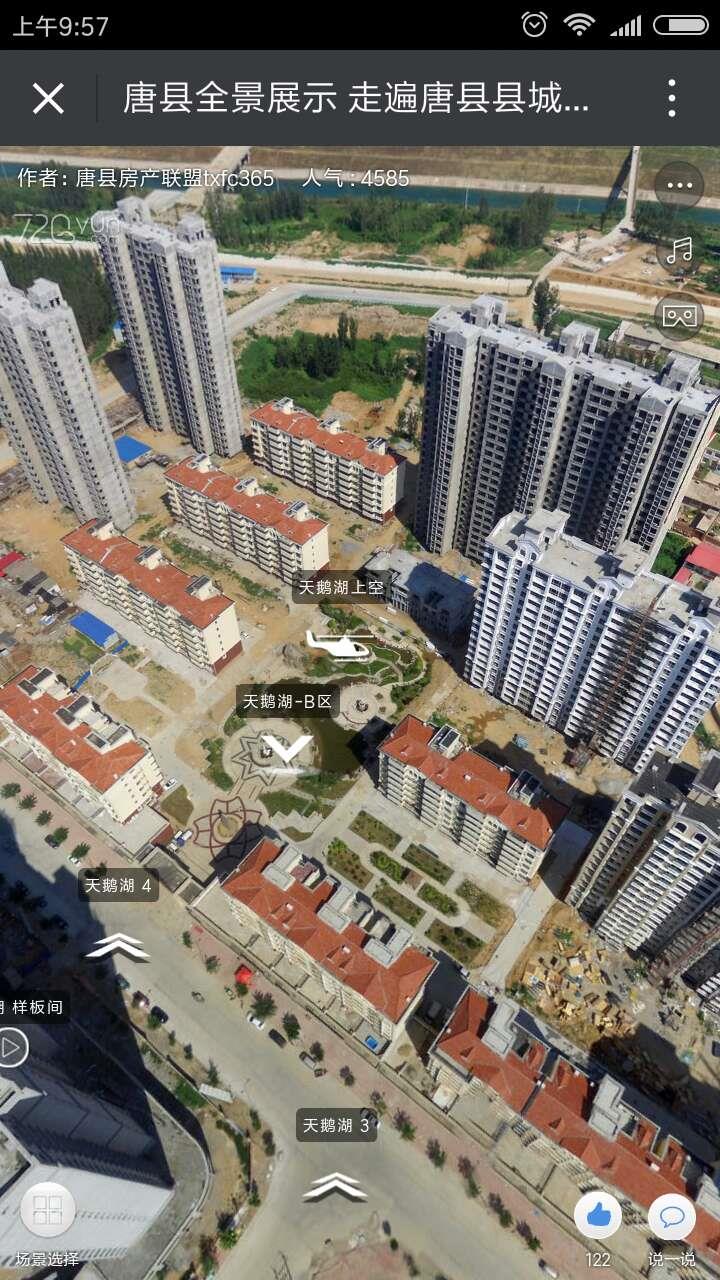The width and height of the screenshot is (720, 1280).
Task: Go to the 天鹅湖-B区 hotspot
Action: point(287,746)
